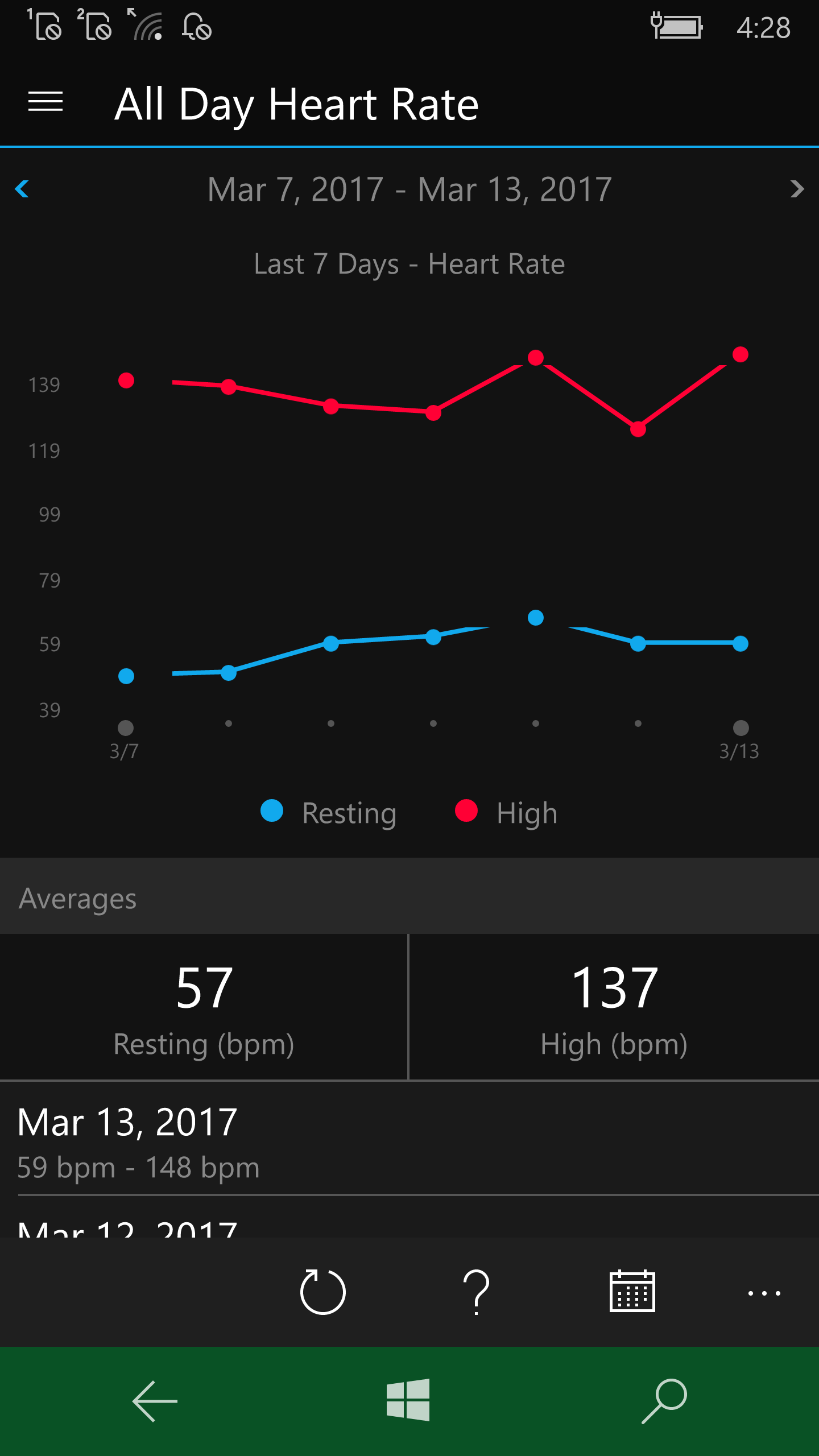
Task: Refresh the heart rate data
Action: [322, 1292]
